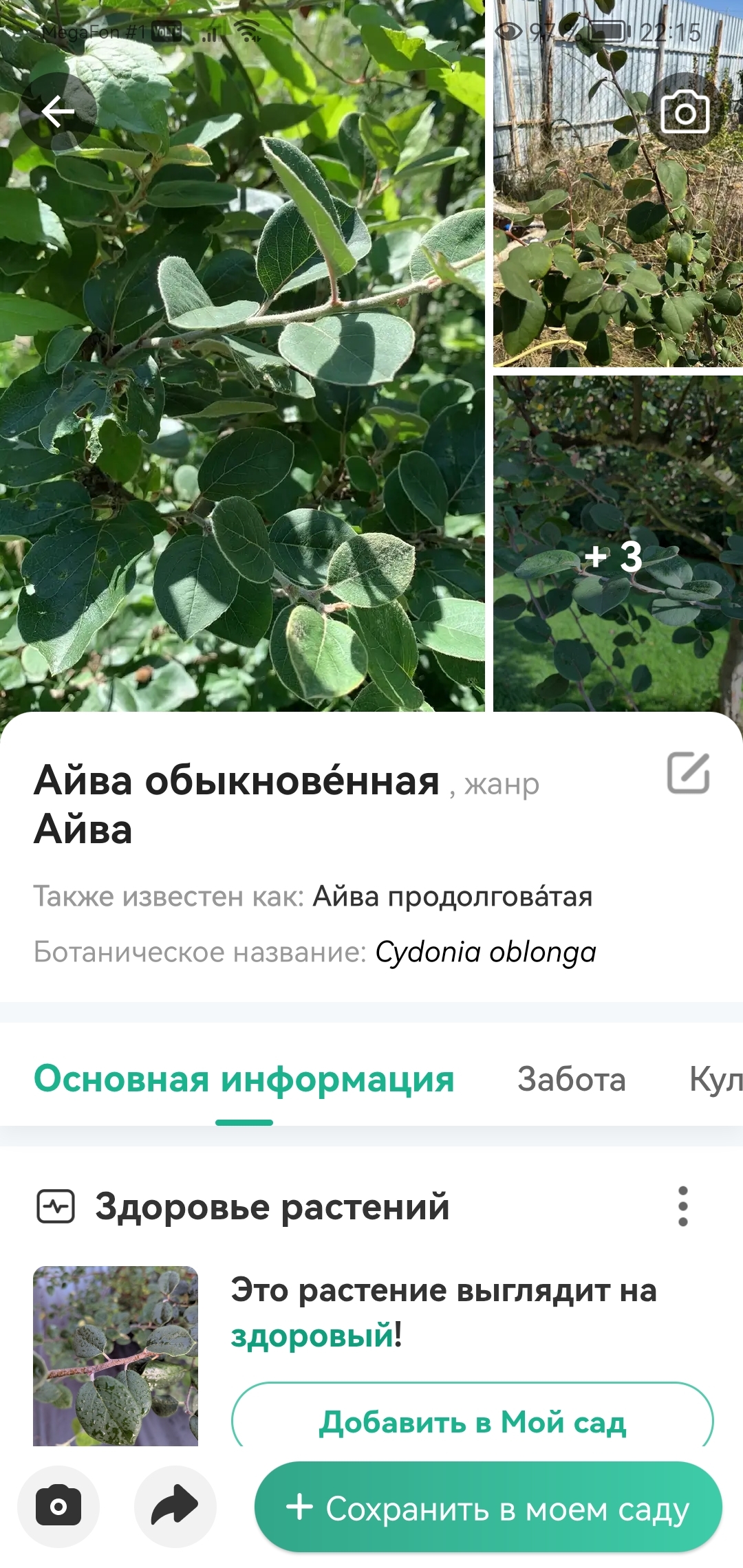Open the large quince leaves photo

[242, 356]
